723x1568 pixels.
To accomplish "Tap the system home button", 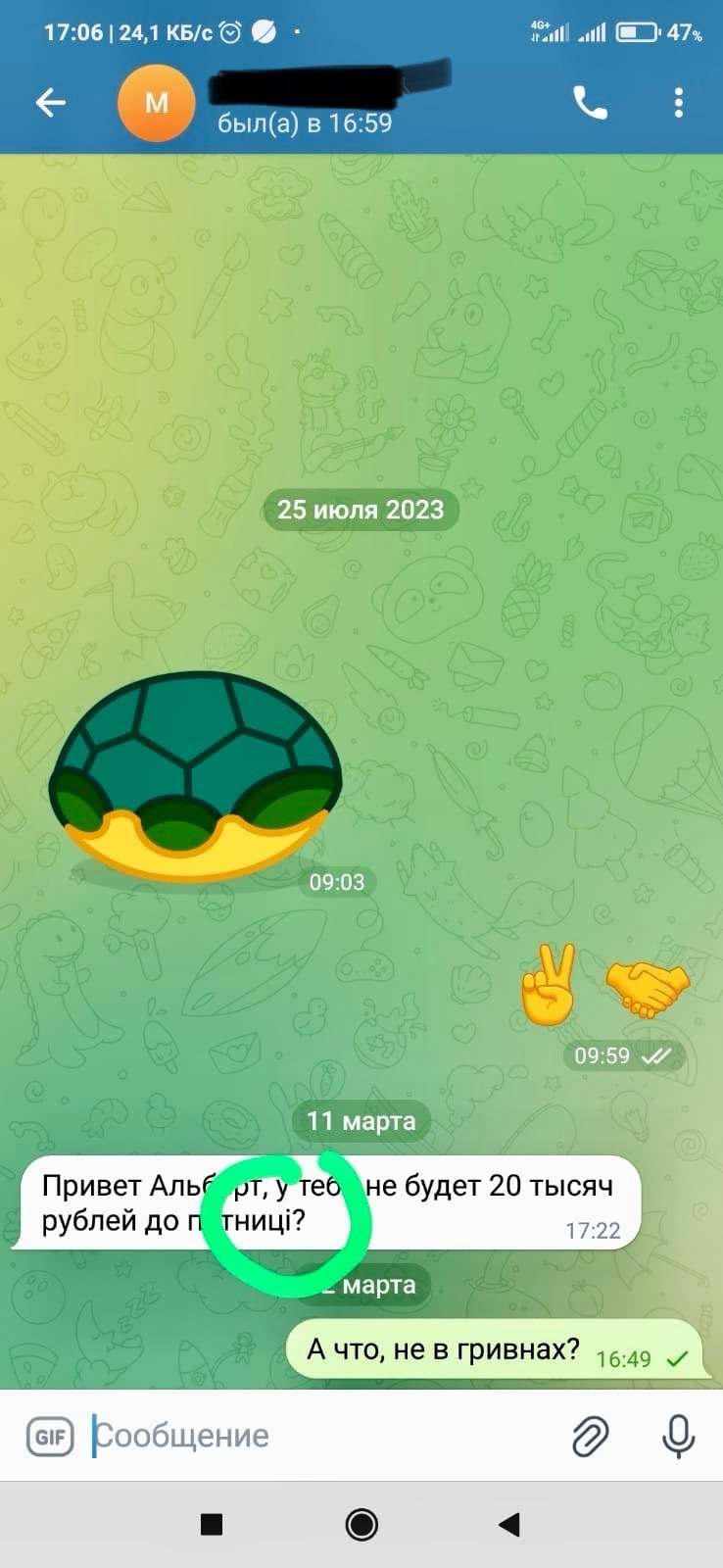I will (x=361, y=1524).
